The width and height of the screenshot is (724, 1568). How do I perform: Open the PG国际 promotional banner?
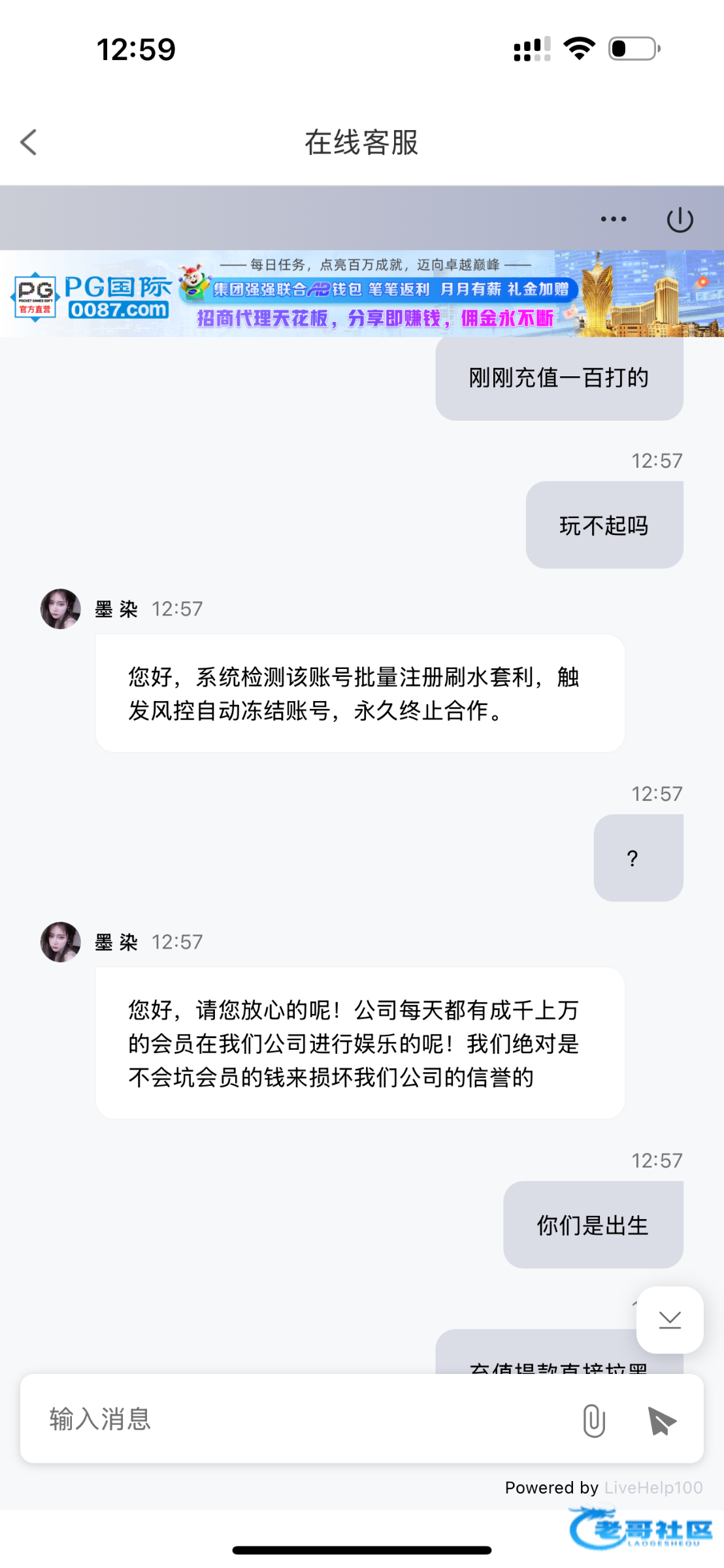[x=362, y=294]
